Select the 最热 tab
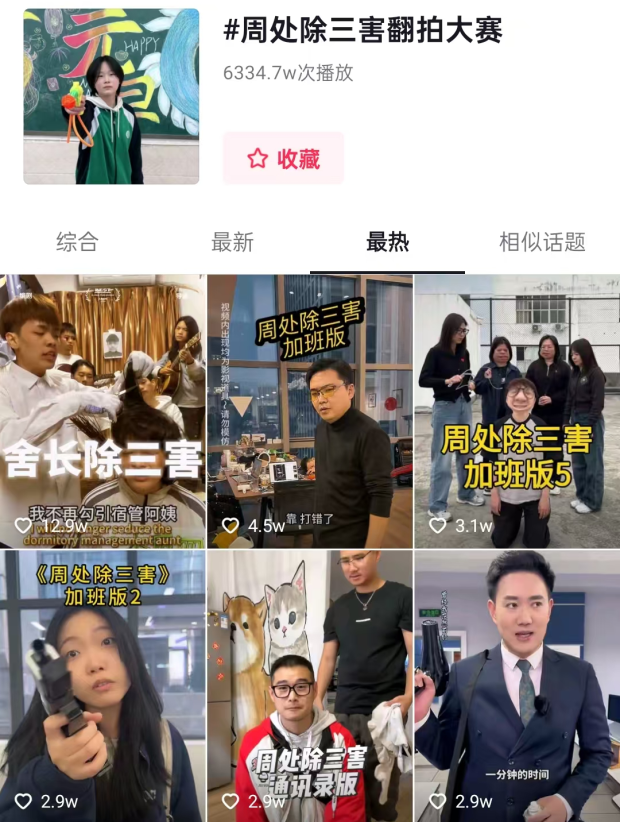Image resolution: width=620 pixels, height=822 pixels. (387, 242)
